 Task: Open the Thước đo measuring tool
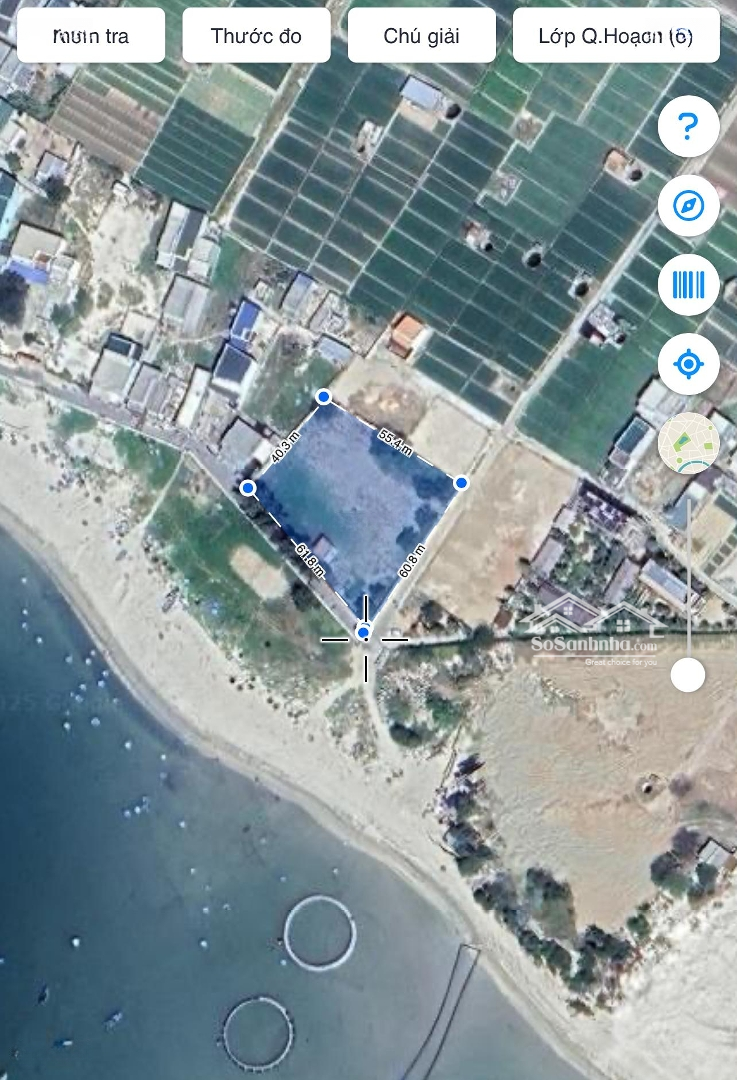(x=256, y=36)
